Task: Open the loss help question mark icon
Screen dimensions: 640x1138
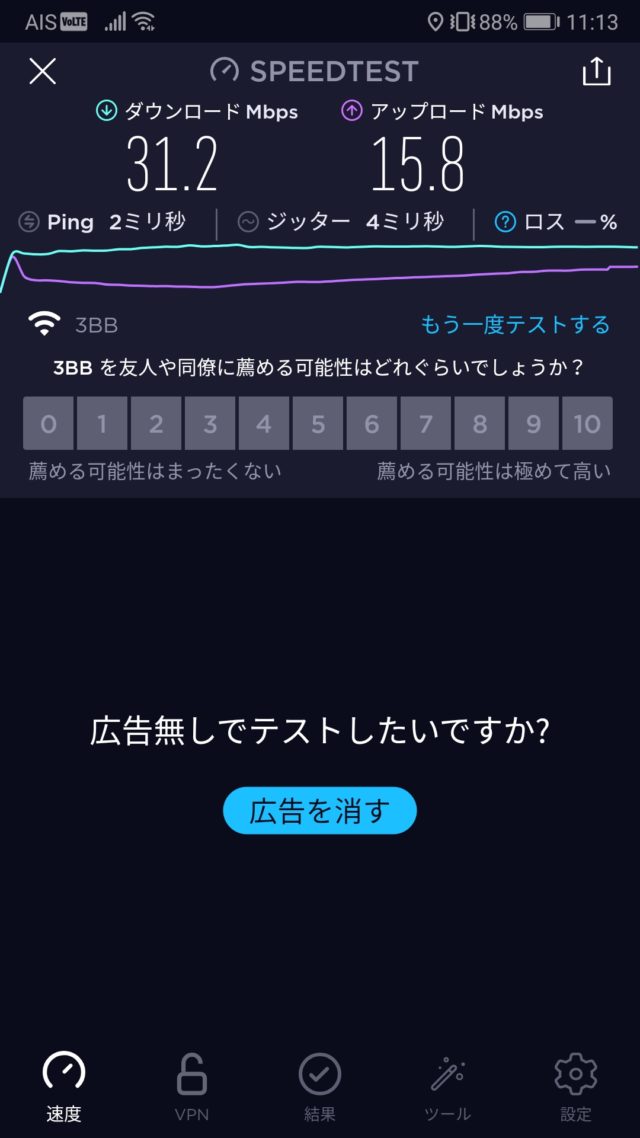Action: (x=506, y=222)
